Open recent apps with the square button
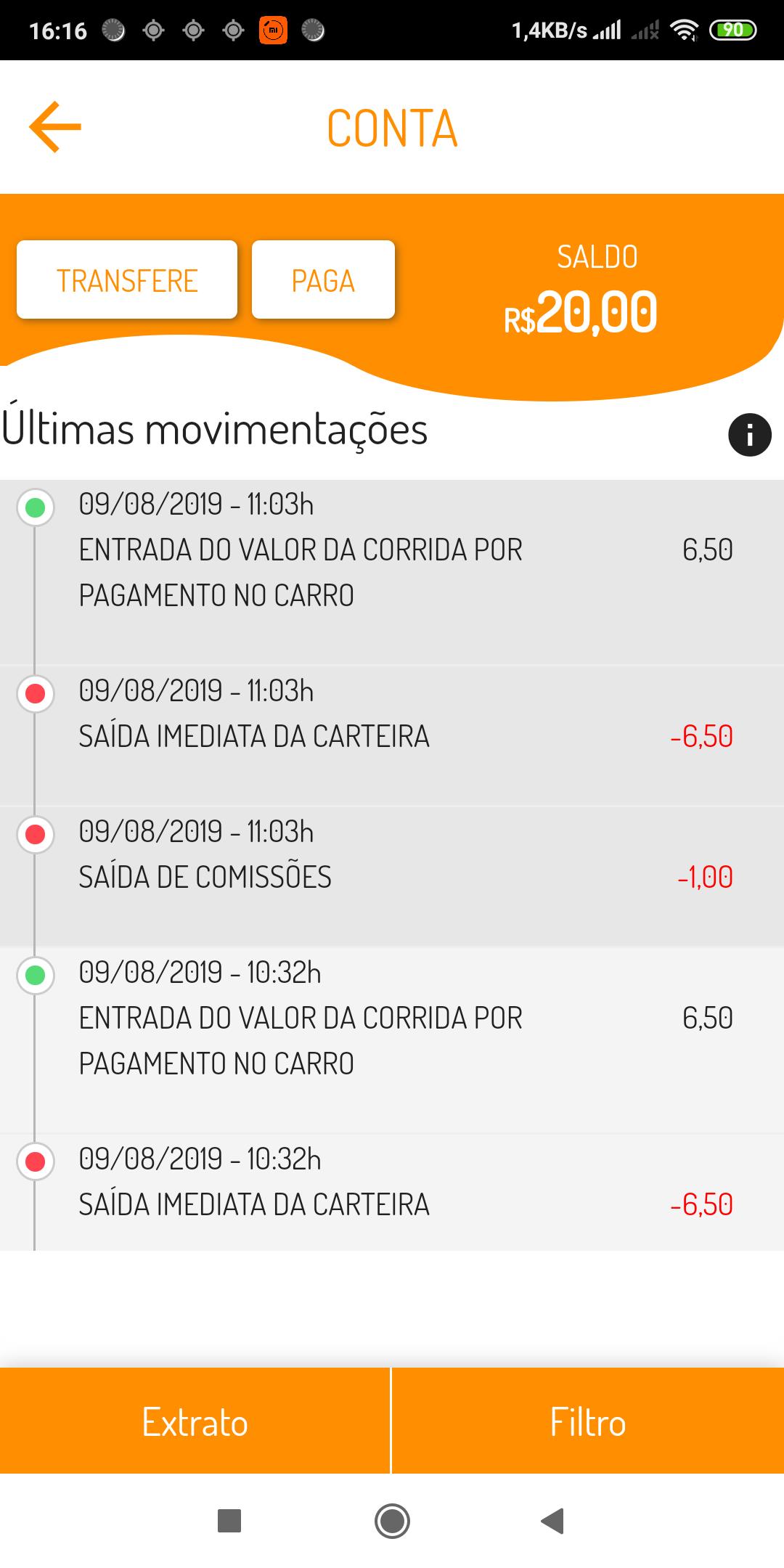The height and width of the screenshot is (1568, 784). coord(229,1521)
